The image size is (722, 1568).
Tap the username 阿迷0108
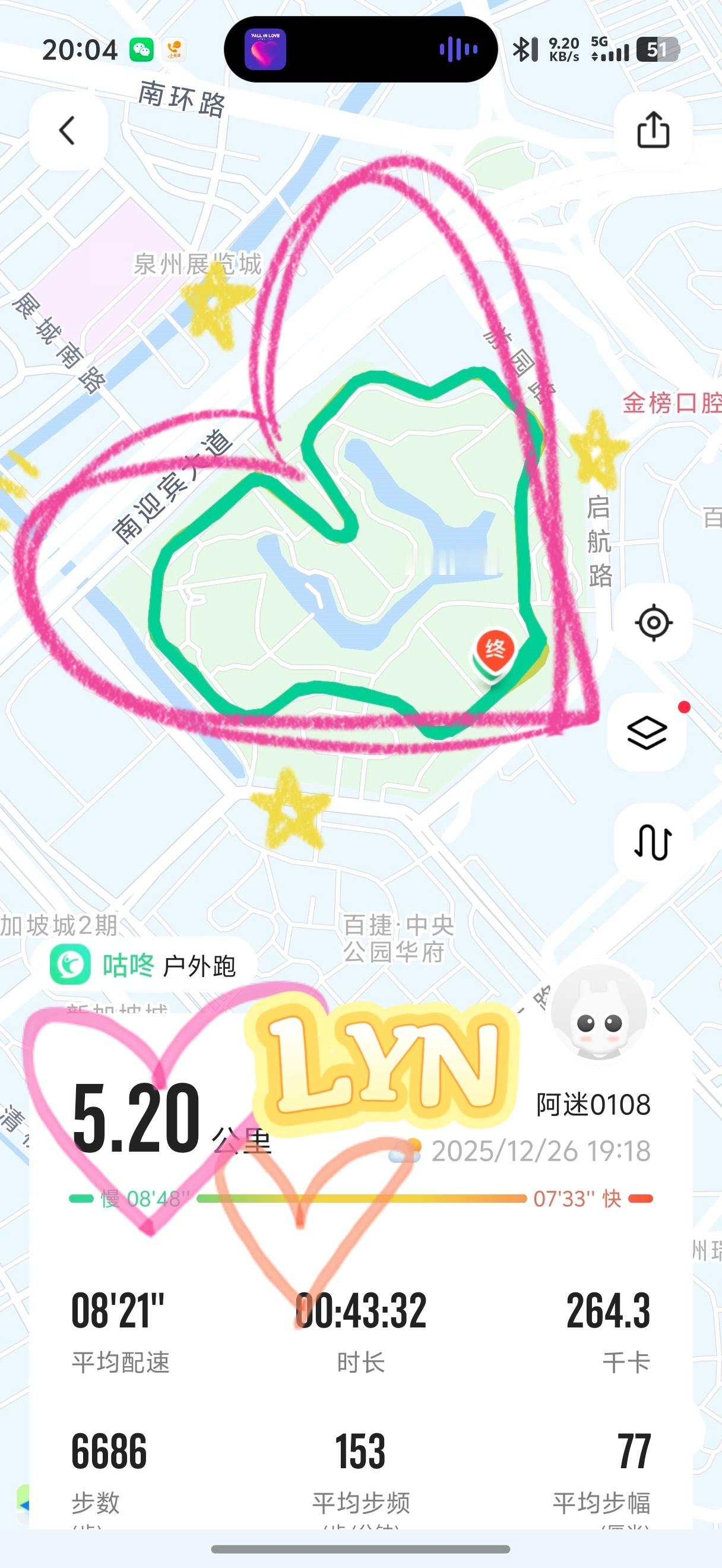click(593, 1104)
